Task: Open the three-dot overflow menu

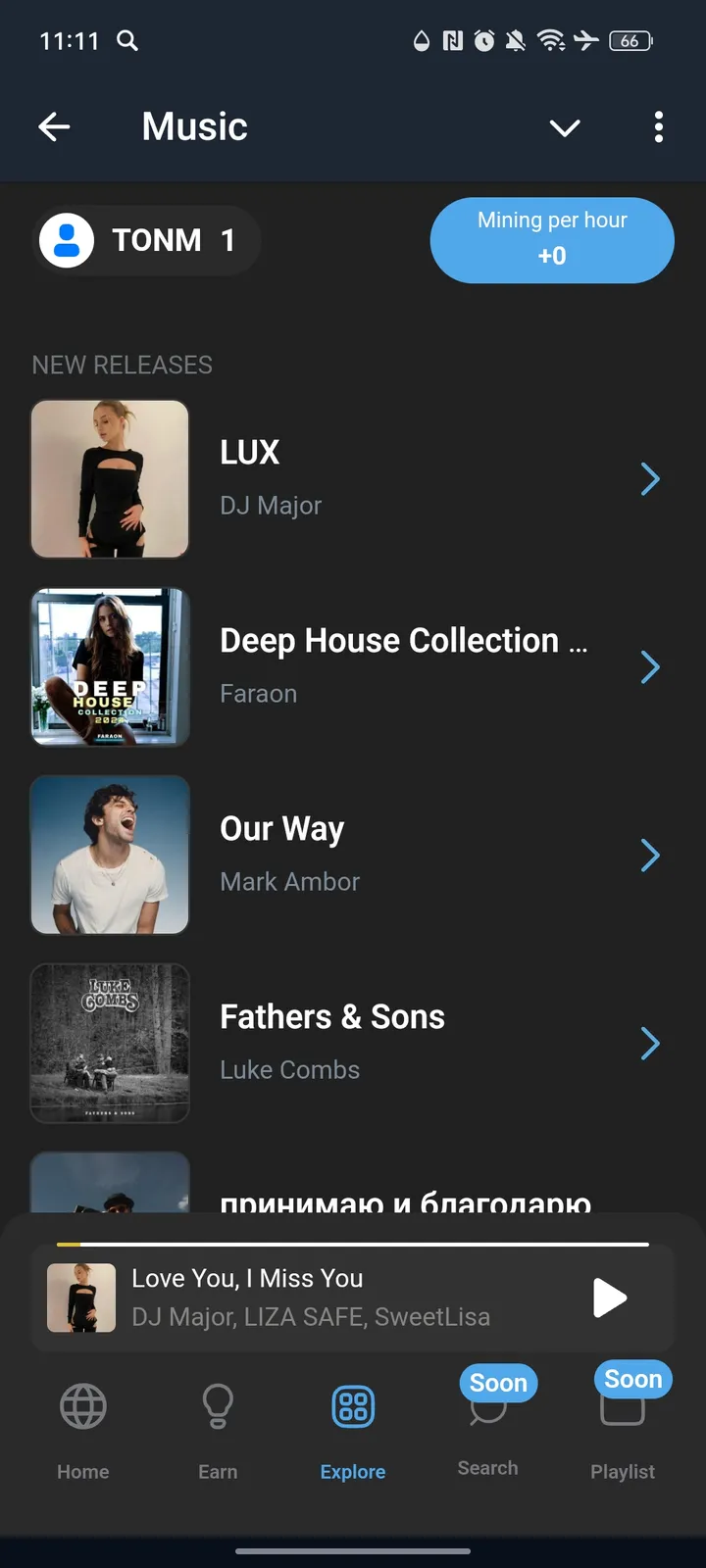Action: point(659,127)
